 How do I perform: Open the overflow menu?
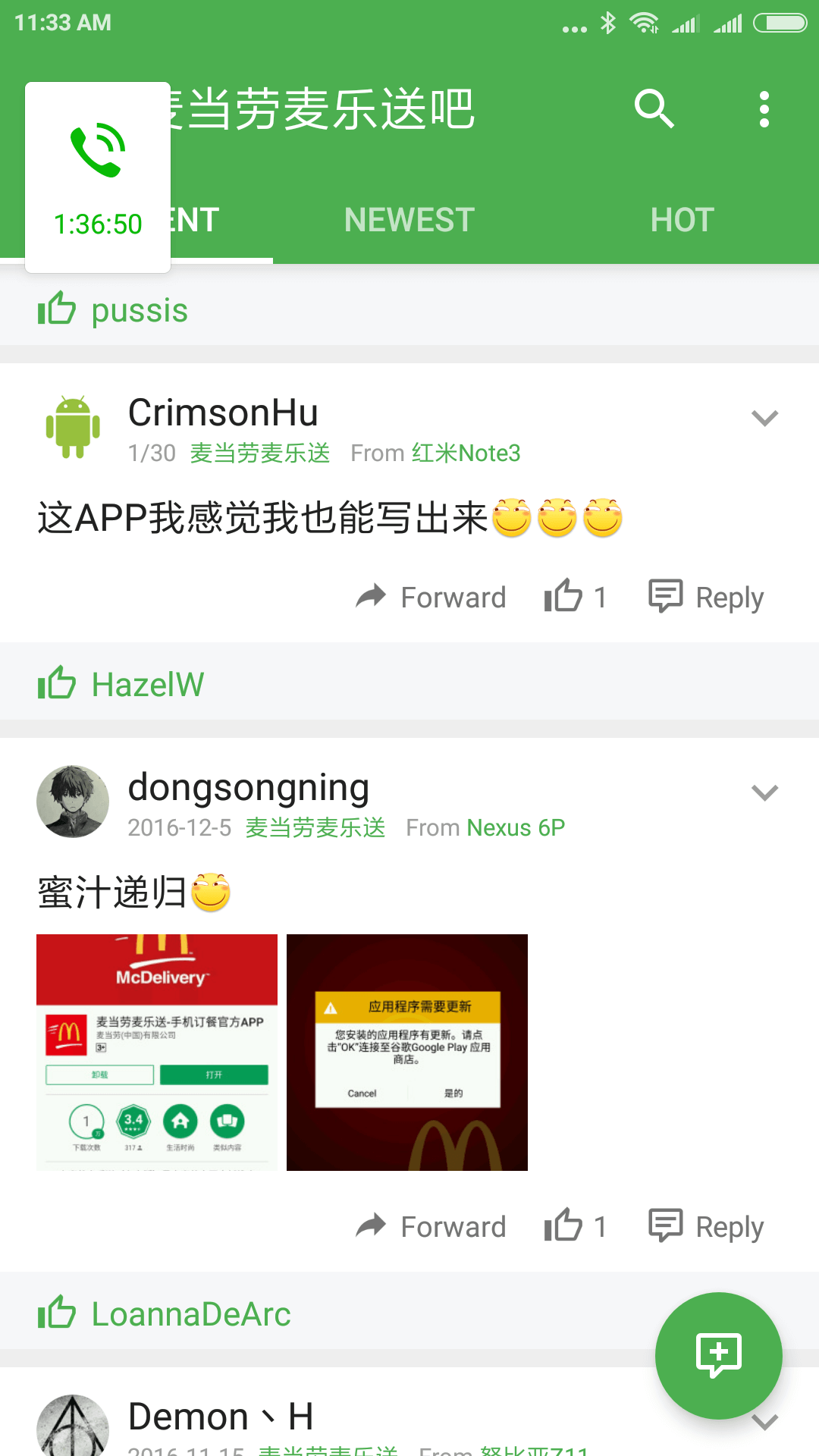click(764, 109)
